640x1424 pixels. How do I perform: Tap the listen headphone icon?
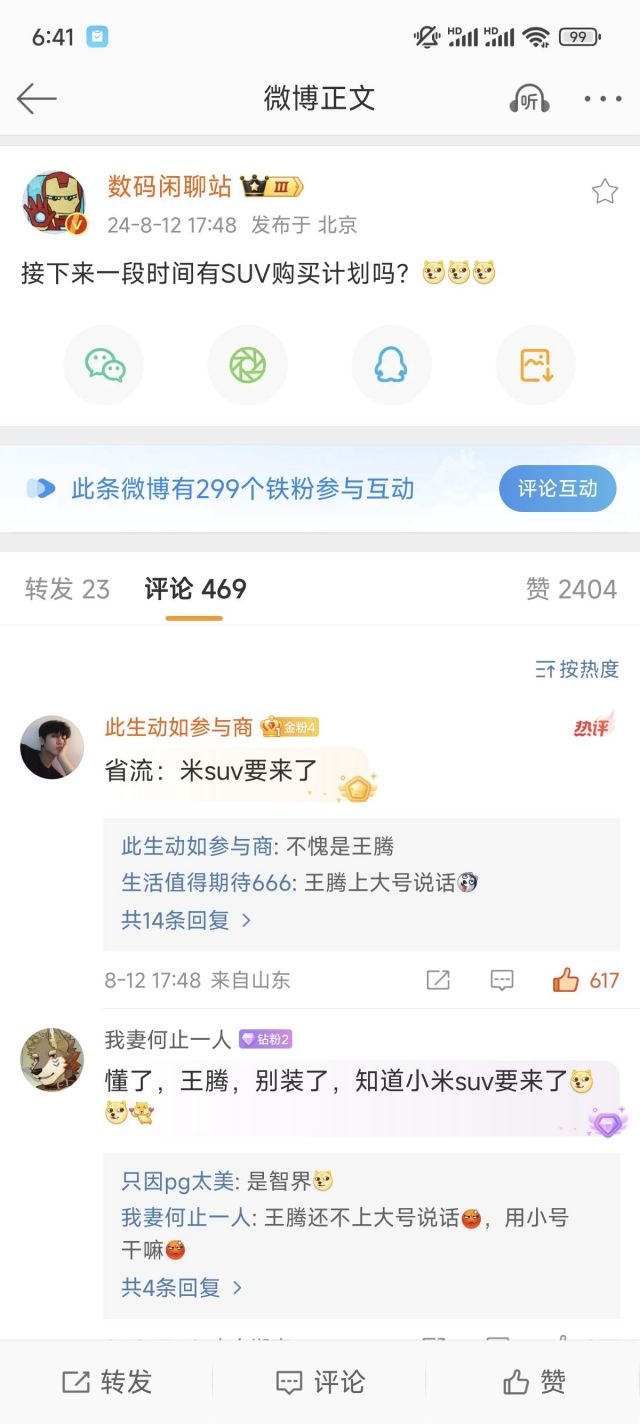point(529,98)
